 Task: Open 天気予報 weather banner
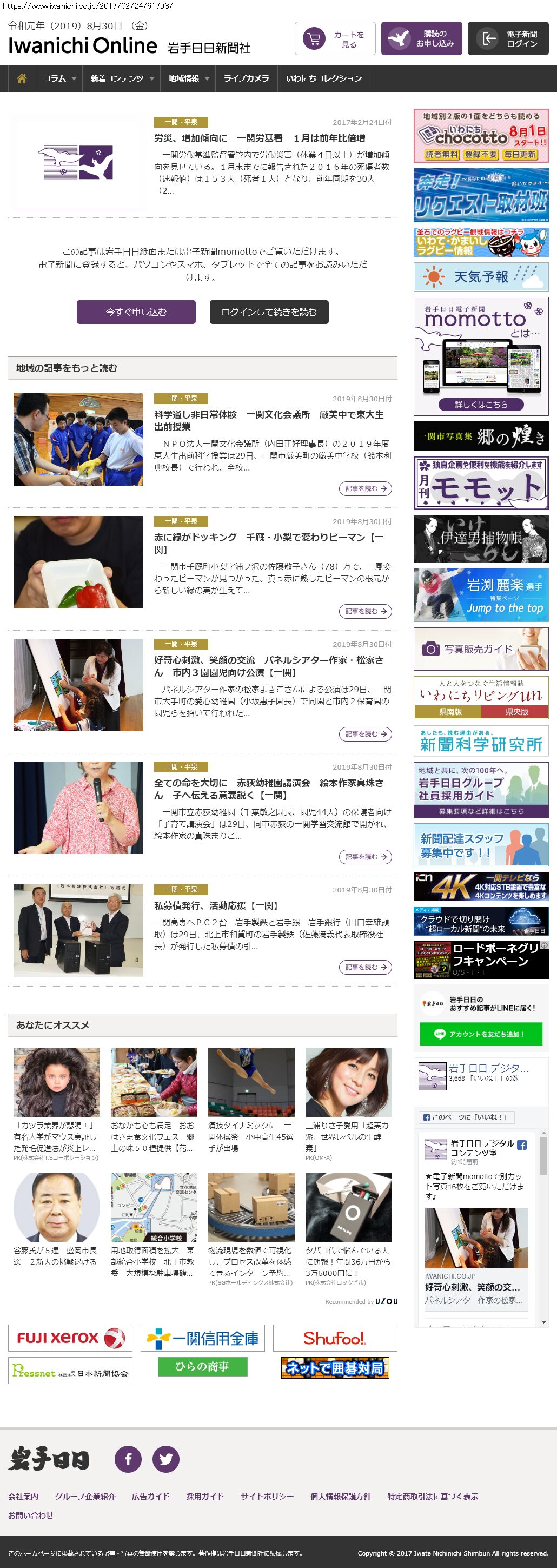click(480, 277)
